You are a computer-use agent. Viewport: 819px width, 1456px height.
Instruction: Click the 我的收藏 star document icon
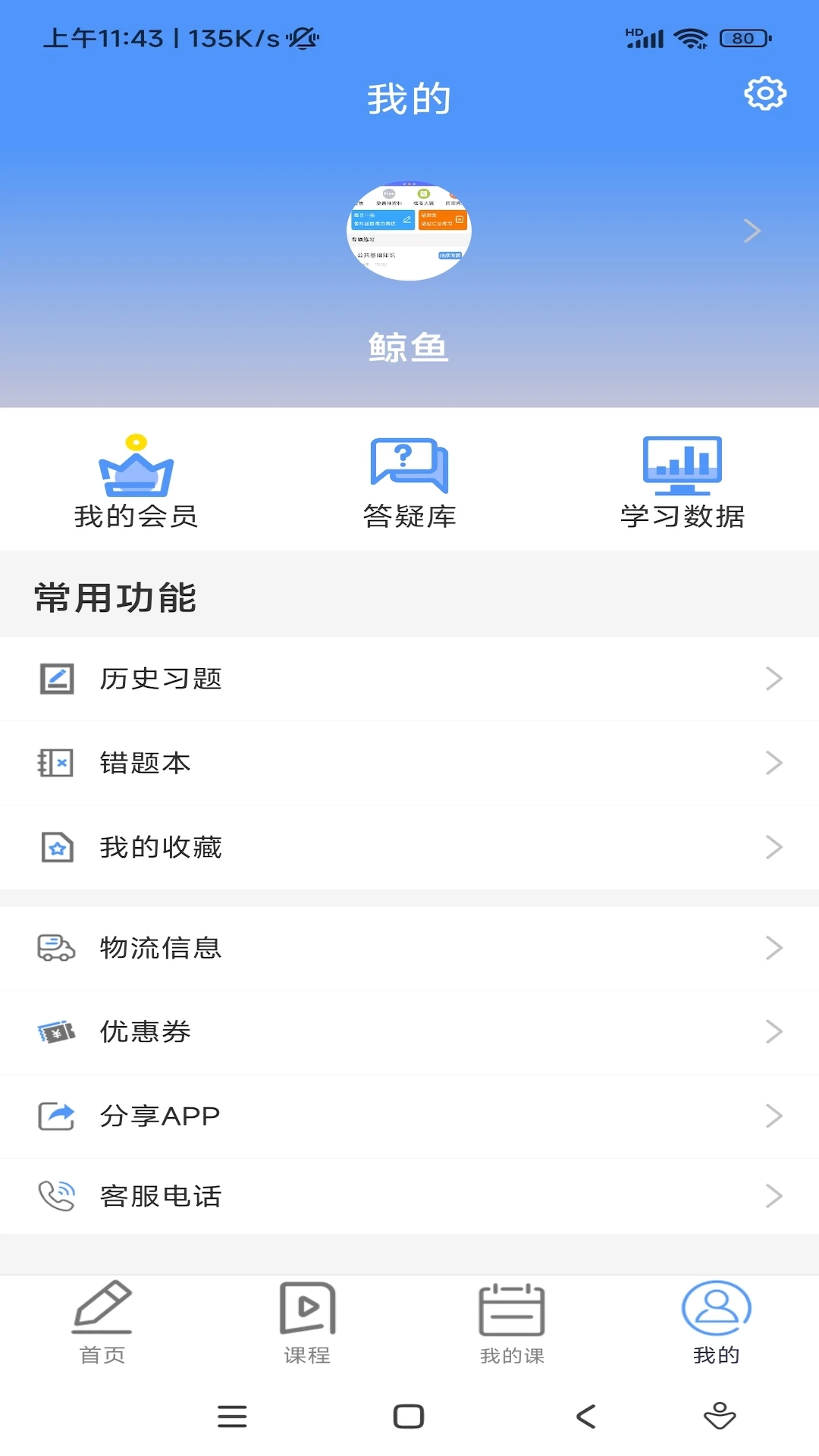[55, 847]
